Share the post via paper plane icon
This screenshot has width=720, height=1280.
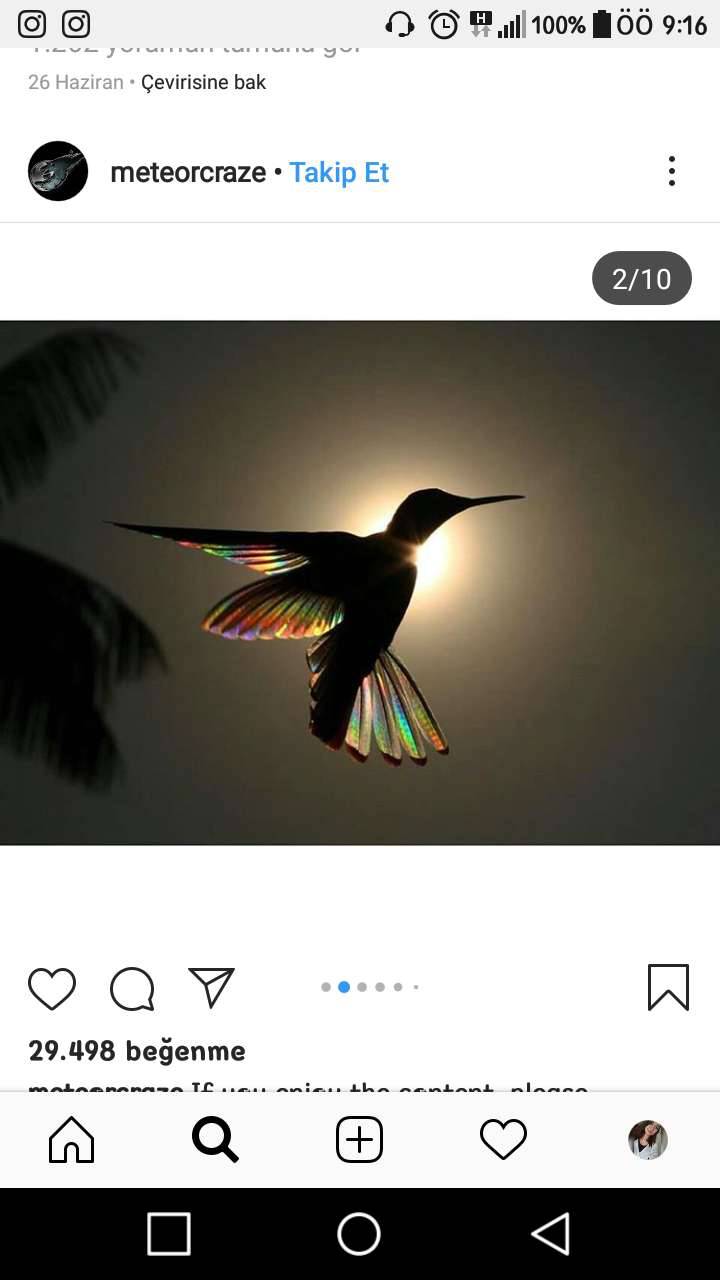point(211,987)
